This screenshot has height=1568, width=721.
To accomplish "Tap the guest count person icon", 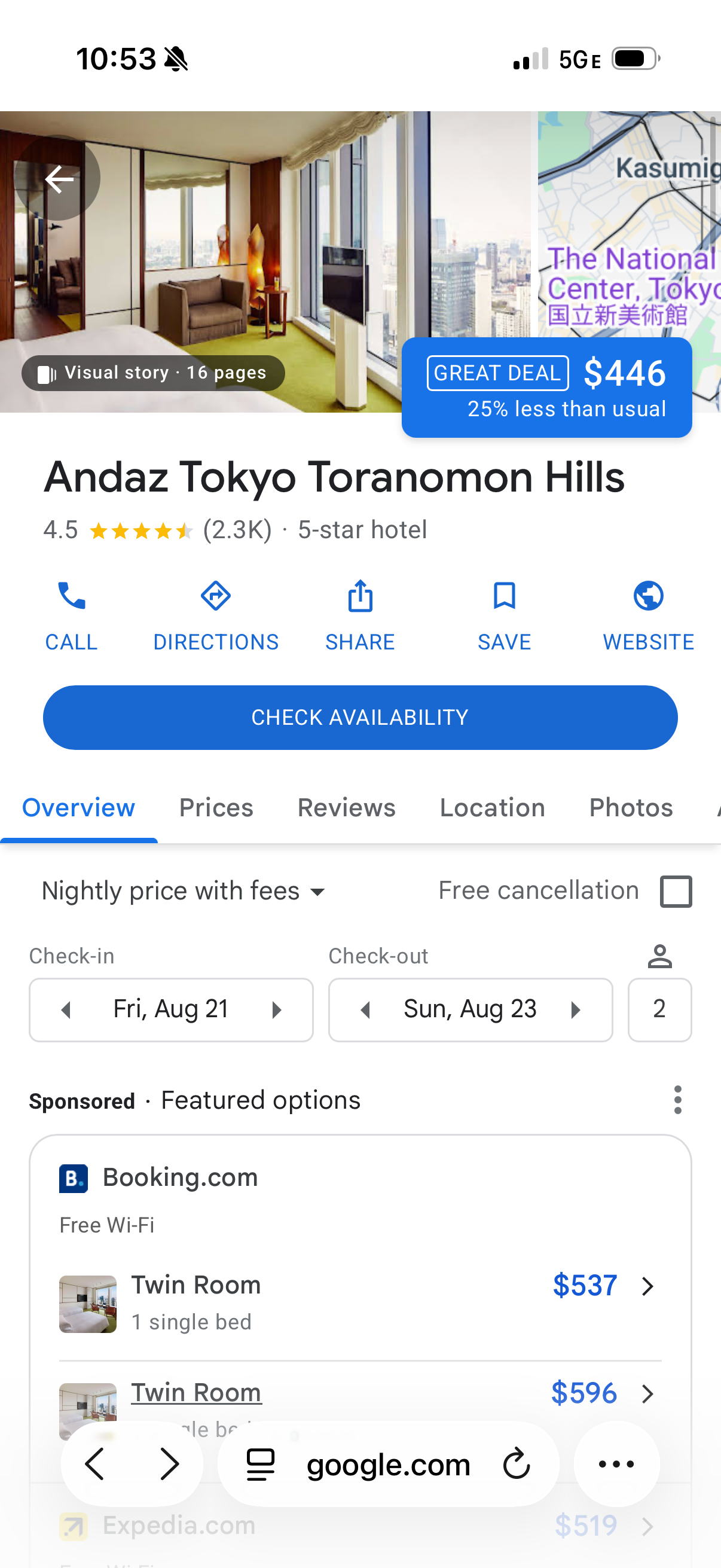I will tap(660, 956).
